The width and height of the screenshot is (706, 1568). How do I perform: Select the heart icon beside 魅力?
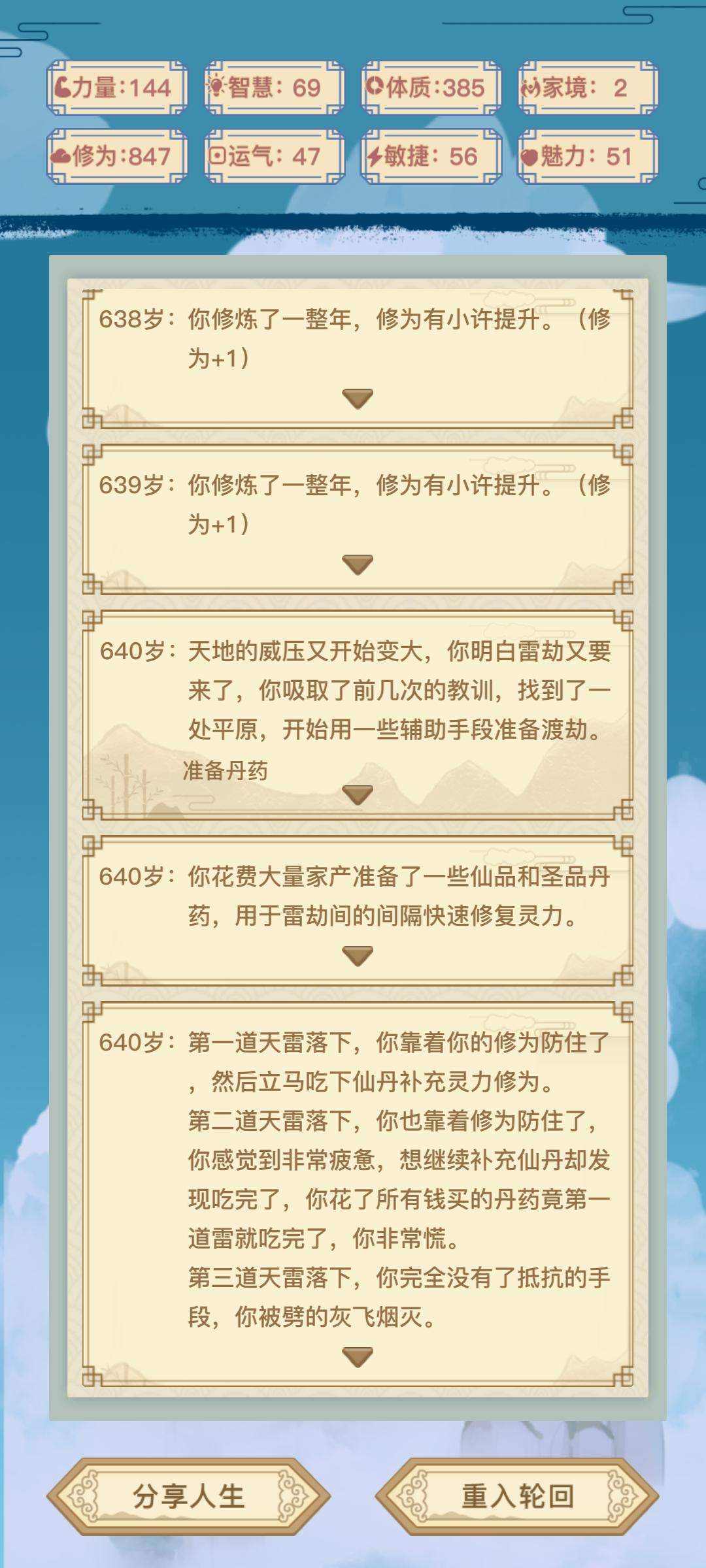tap(531, 157)
